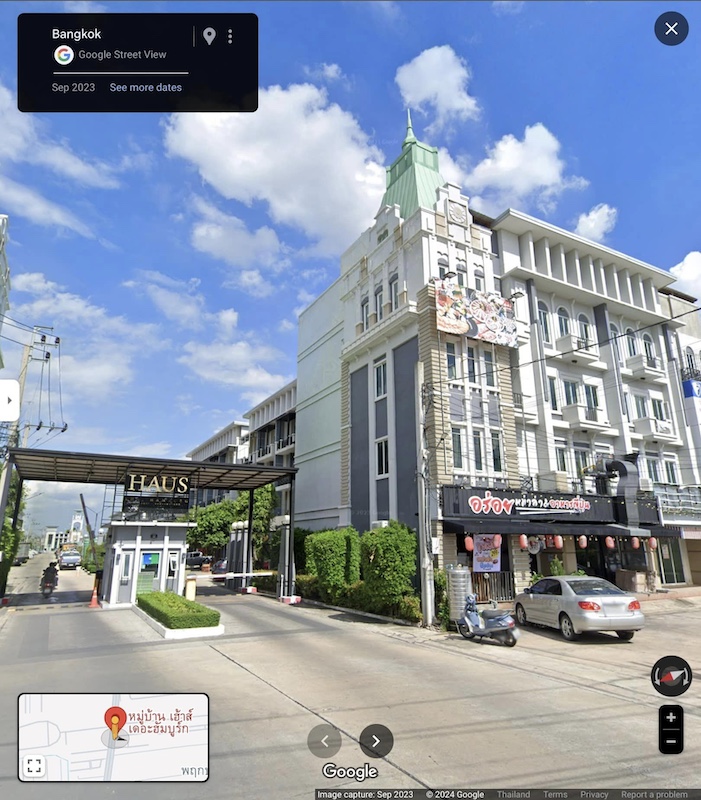Expand the collapsed side panel handle

pos(8,400)
